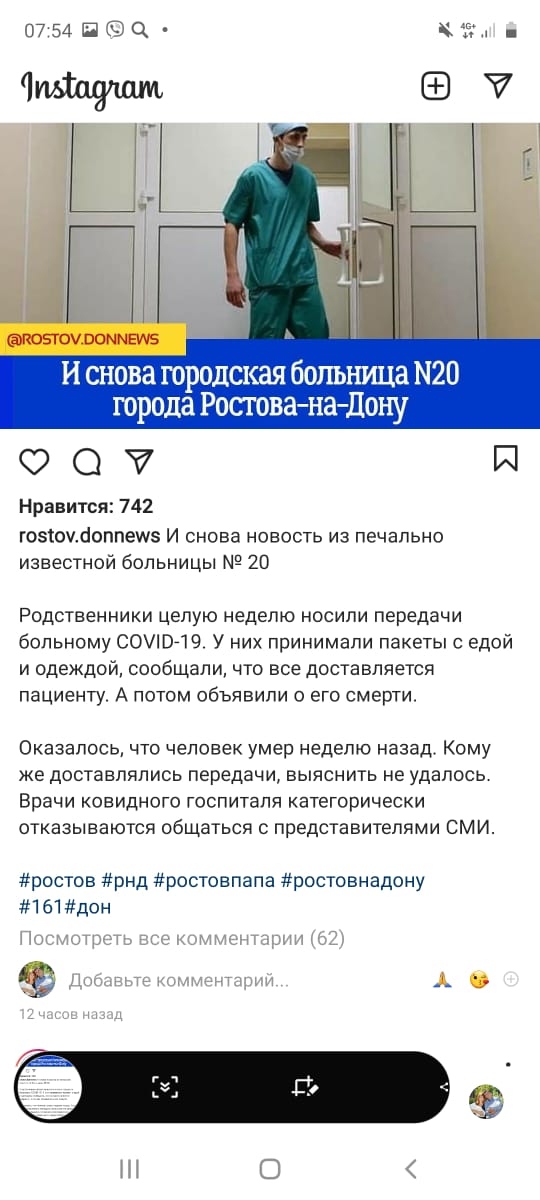React with the praying hands emoji

(443, 980)
